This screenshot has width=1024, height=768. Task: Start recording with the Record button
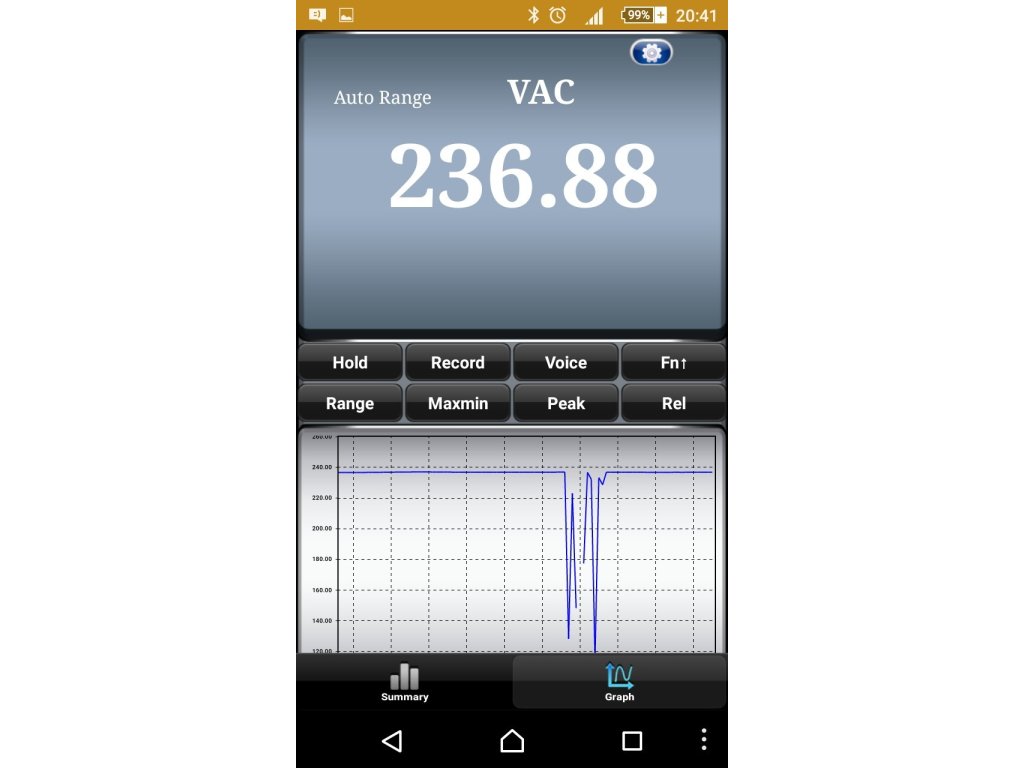tap(458, 362)
